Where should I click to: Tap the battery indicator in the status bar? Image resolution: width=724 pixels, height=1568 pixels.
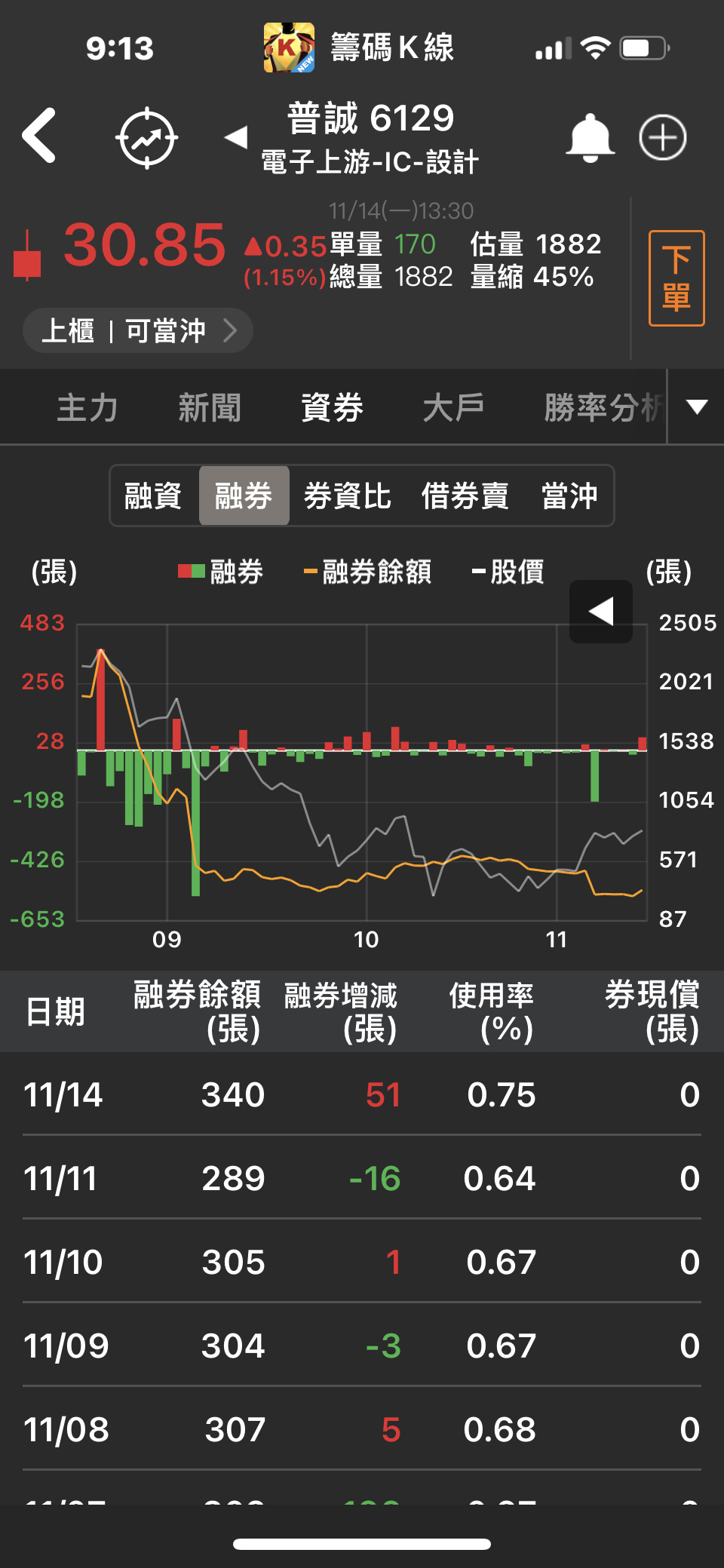(x=642, y=47)
